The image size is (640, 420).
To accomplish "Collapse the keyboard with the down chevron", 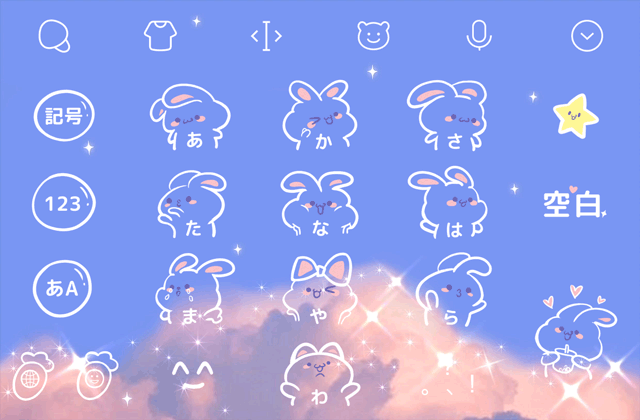I will point(587,37).
